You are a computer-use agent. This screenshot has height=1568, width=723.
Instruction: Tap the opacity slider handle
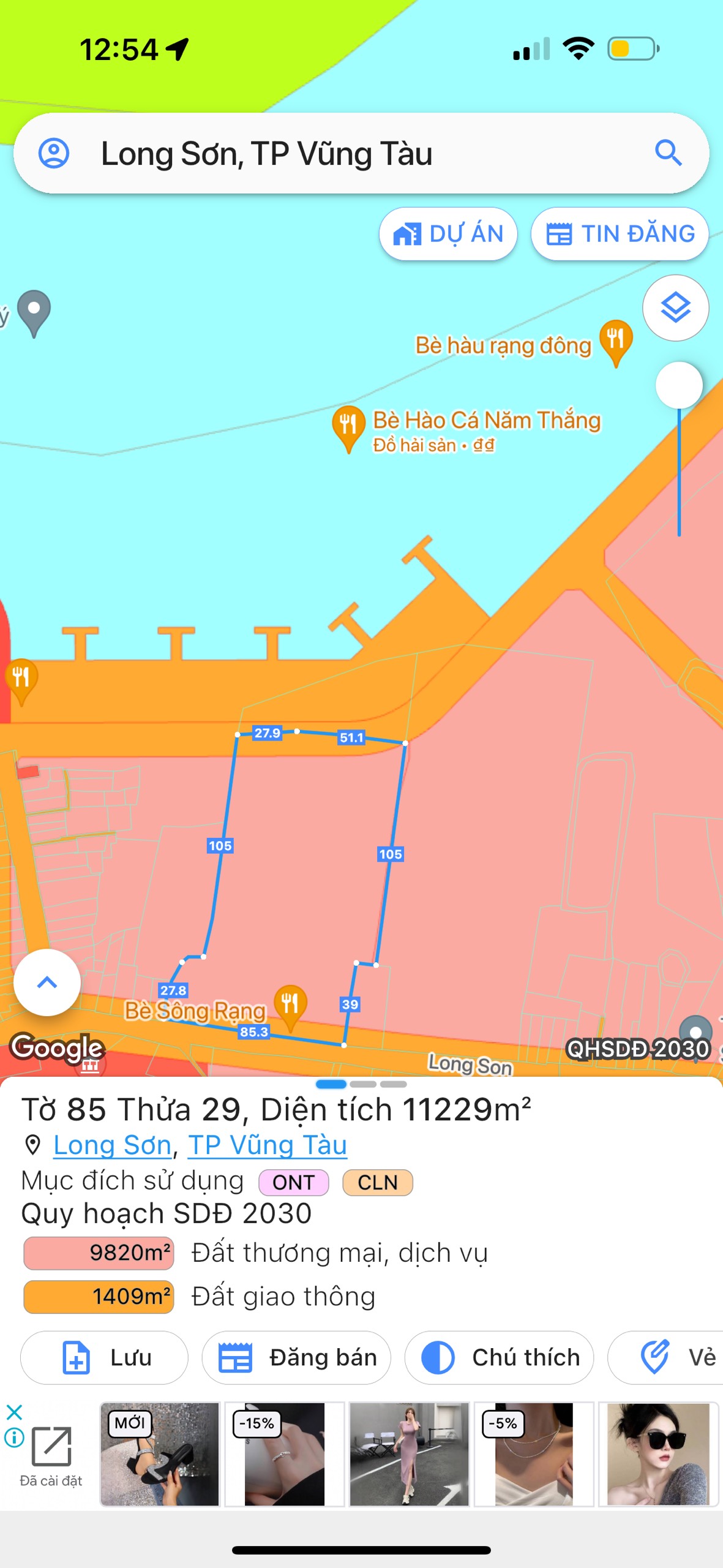[678, 385]
